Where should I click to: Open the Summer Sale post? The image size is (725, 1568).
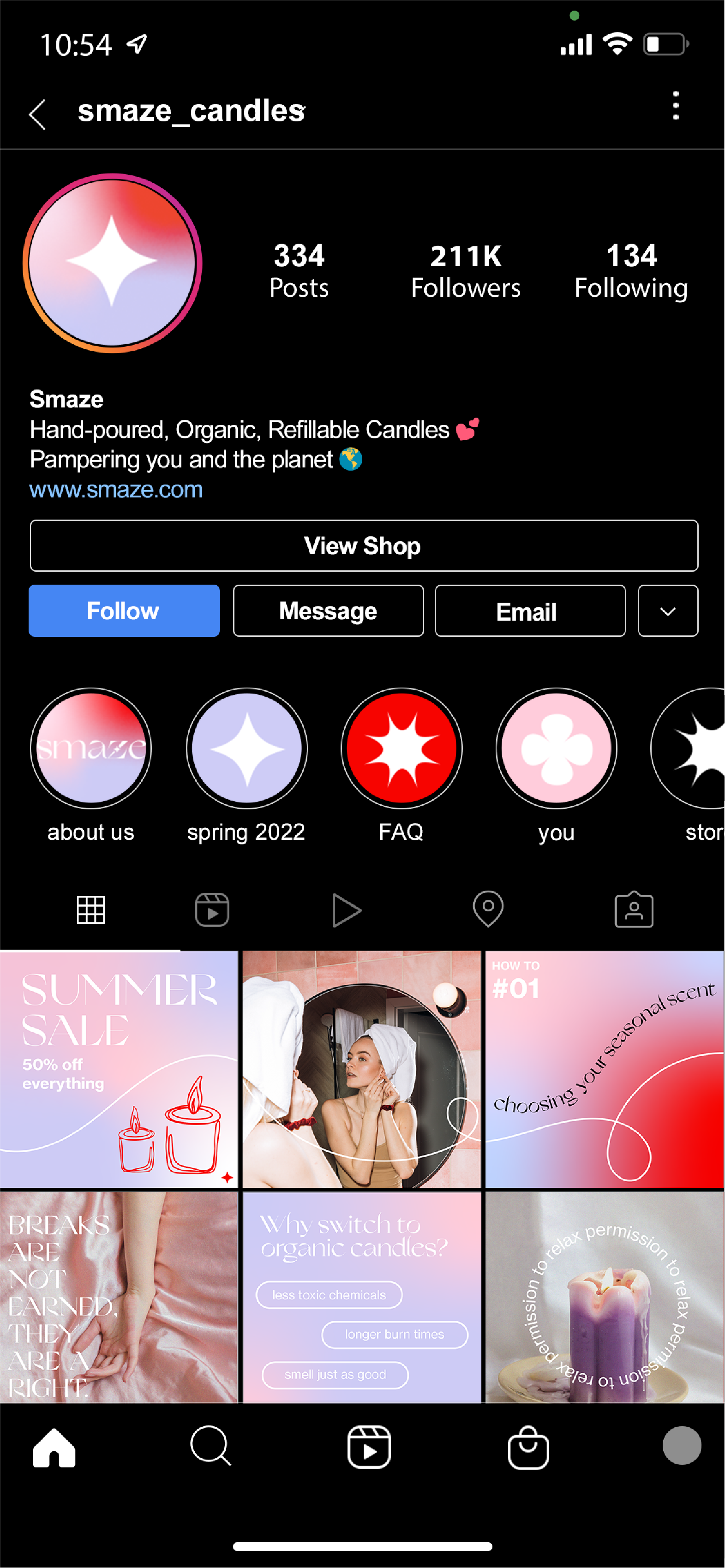pos(119,1070)
